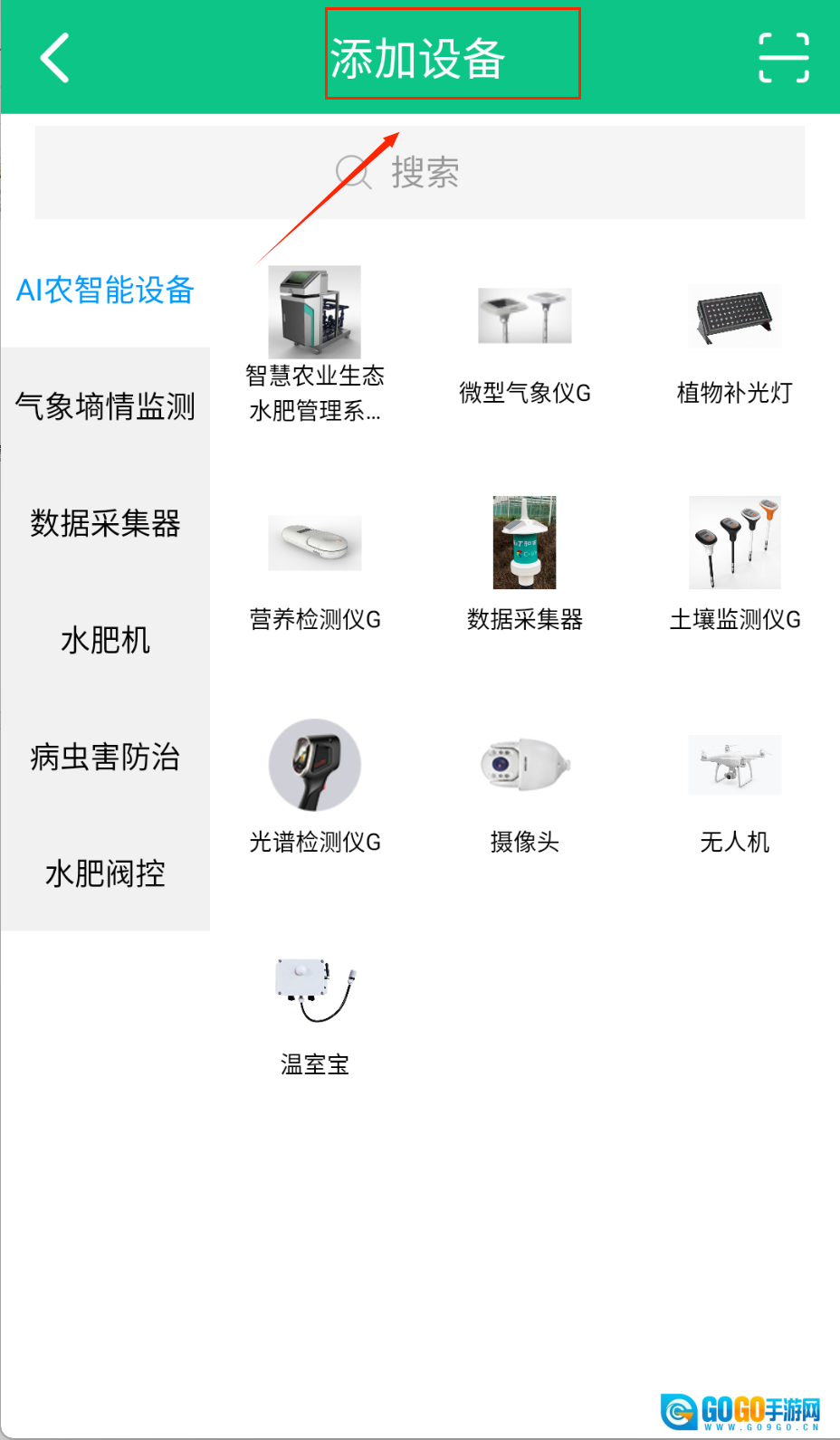
Task: Tap the 搜索 search box
Action: [x=419, y=172]
